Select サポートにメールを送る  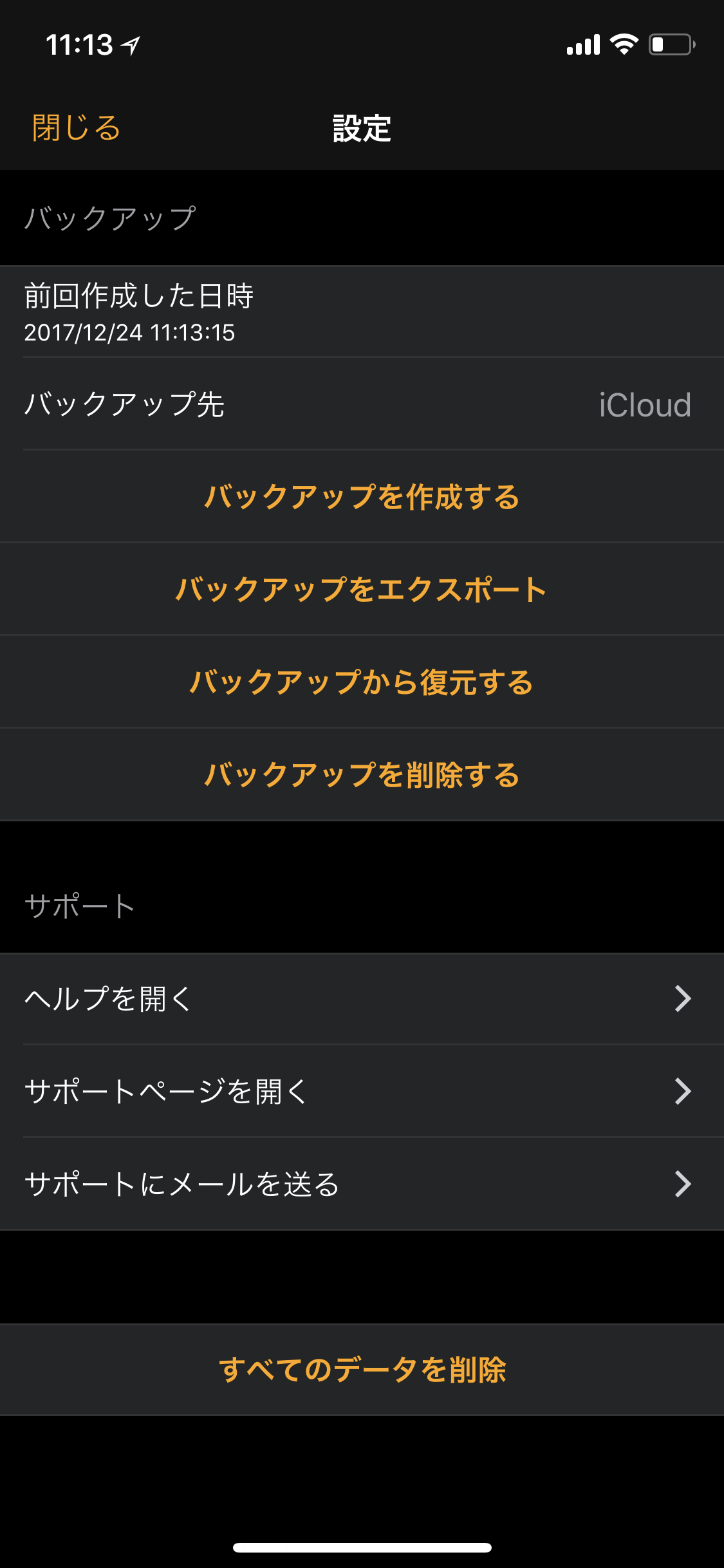point(362,1184)
